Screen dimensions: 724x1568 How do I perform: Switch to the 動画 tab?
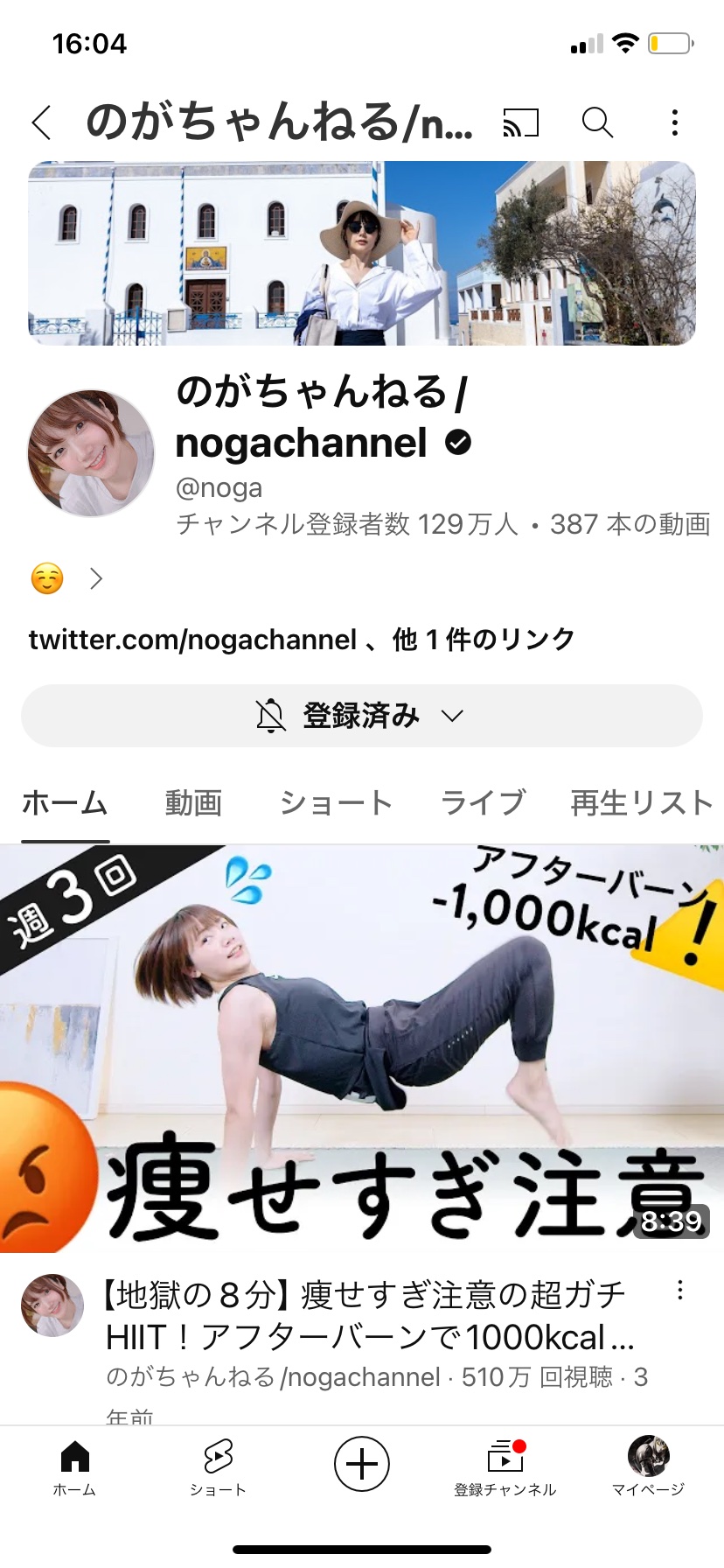(x=193, y=802)
